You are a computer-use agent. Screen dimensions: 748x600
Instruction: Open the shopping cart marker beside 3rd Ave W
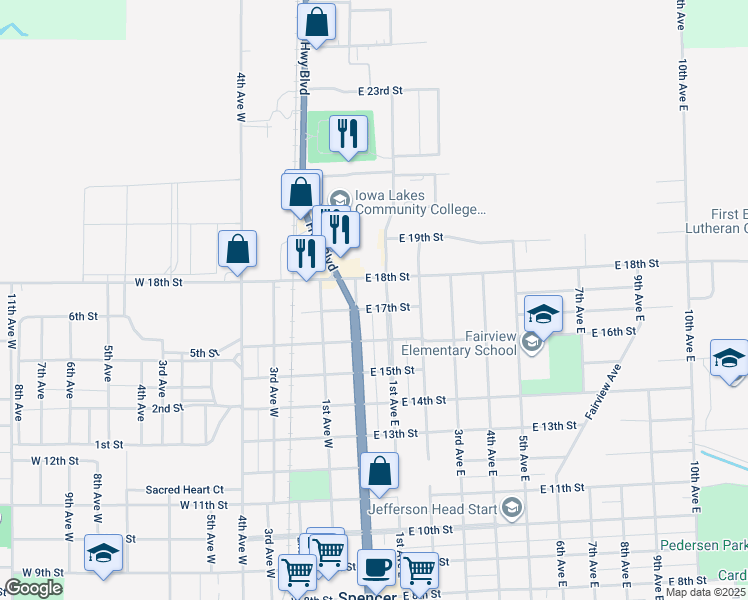tap(297, 575)
